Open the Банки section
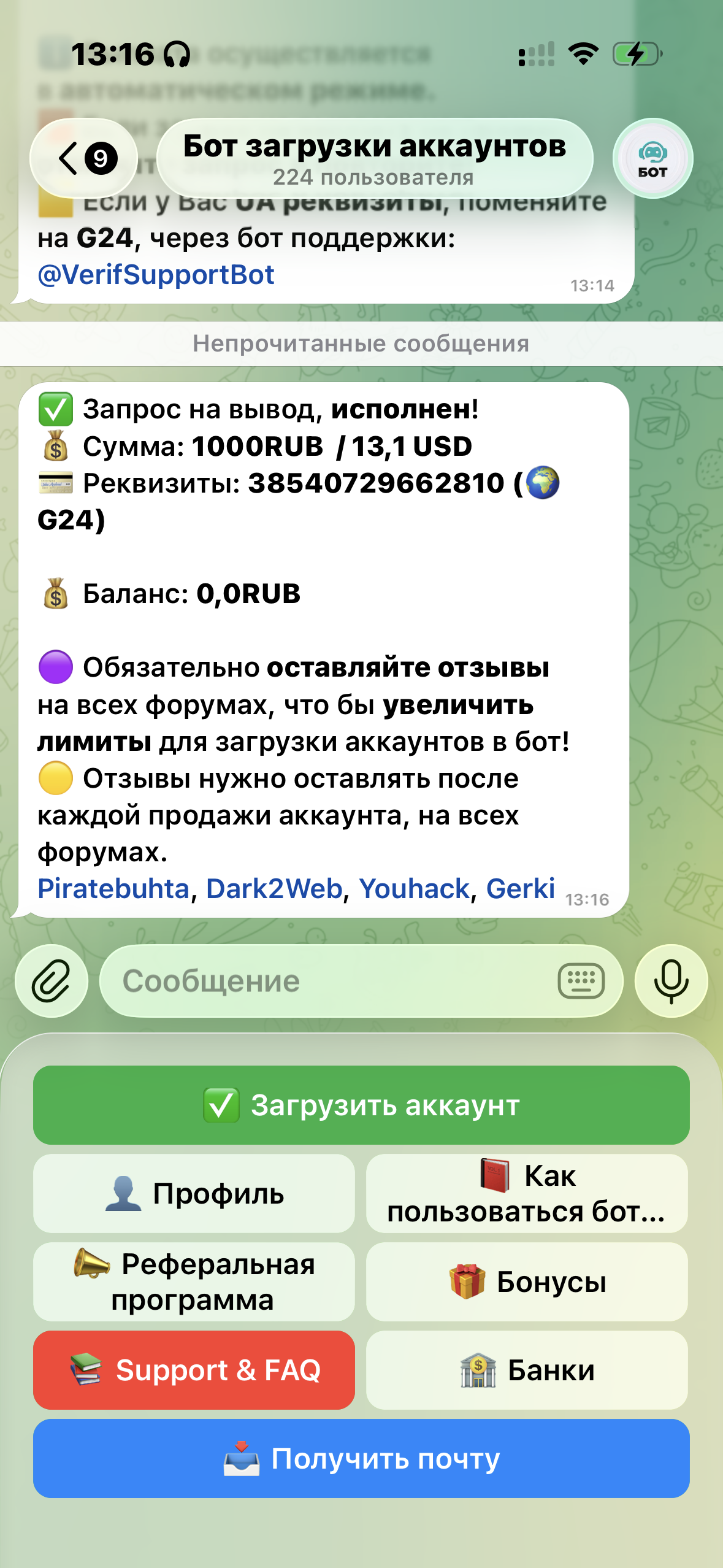Image resolution: width=723 pixels, height=1568 pixels. pos(527,1370)
